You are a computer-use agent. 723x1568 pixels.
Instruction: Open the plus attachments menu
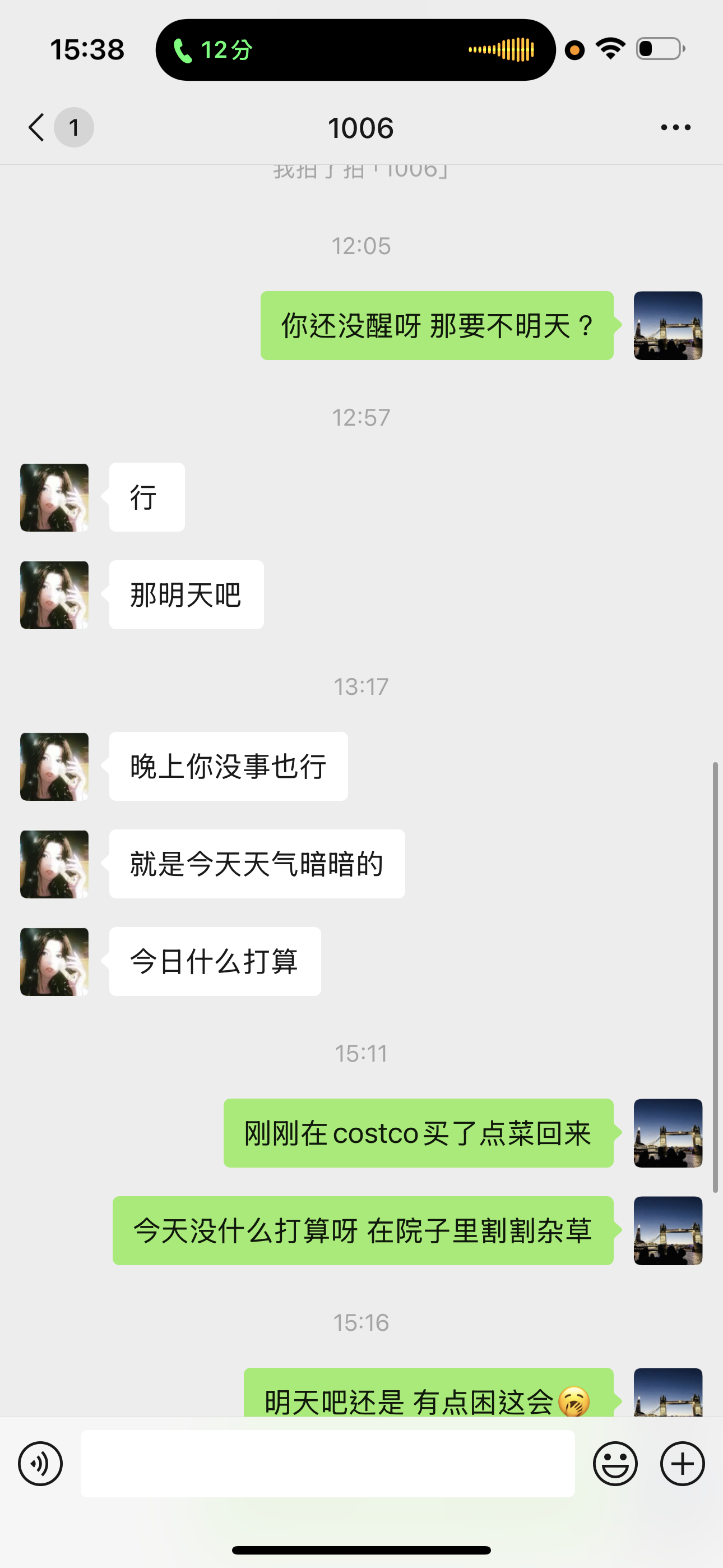coord(682,1463)
